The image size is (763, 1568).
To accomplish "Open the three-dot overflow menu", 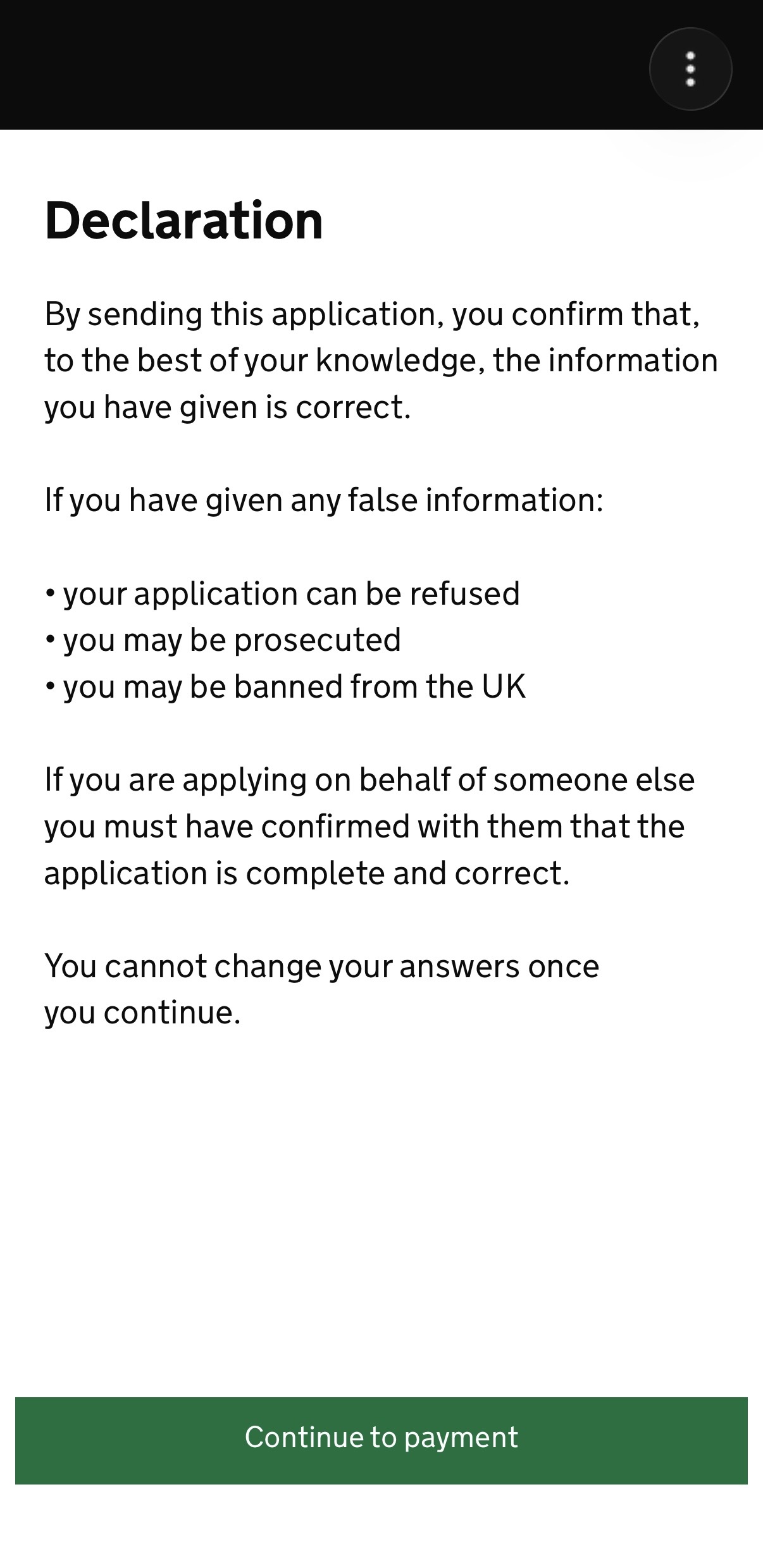I will click(x=690, y=69).
